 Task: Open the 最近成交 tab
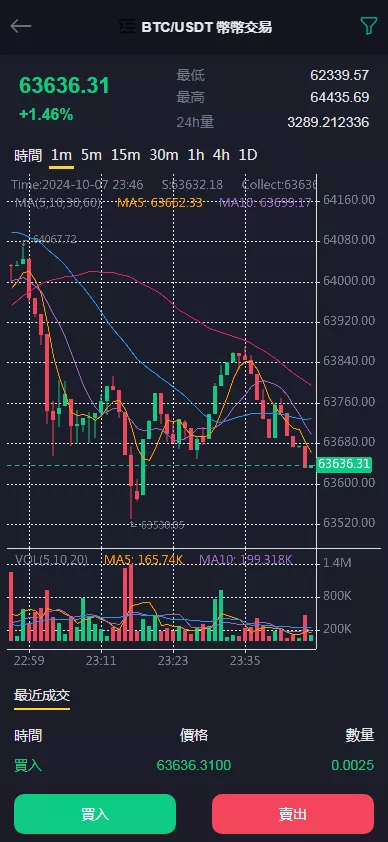pyautogui.click(x=42, y=695)
